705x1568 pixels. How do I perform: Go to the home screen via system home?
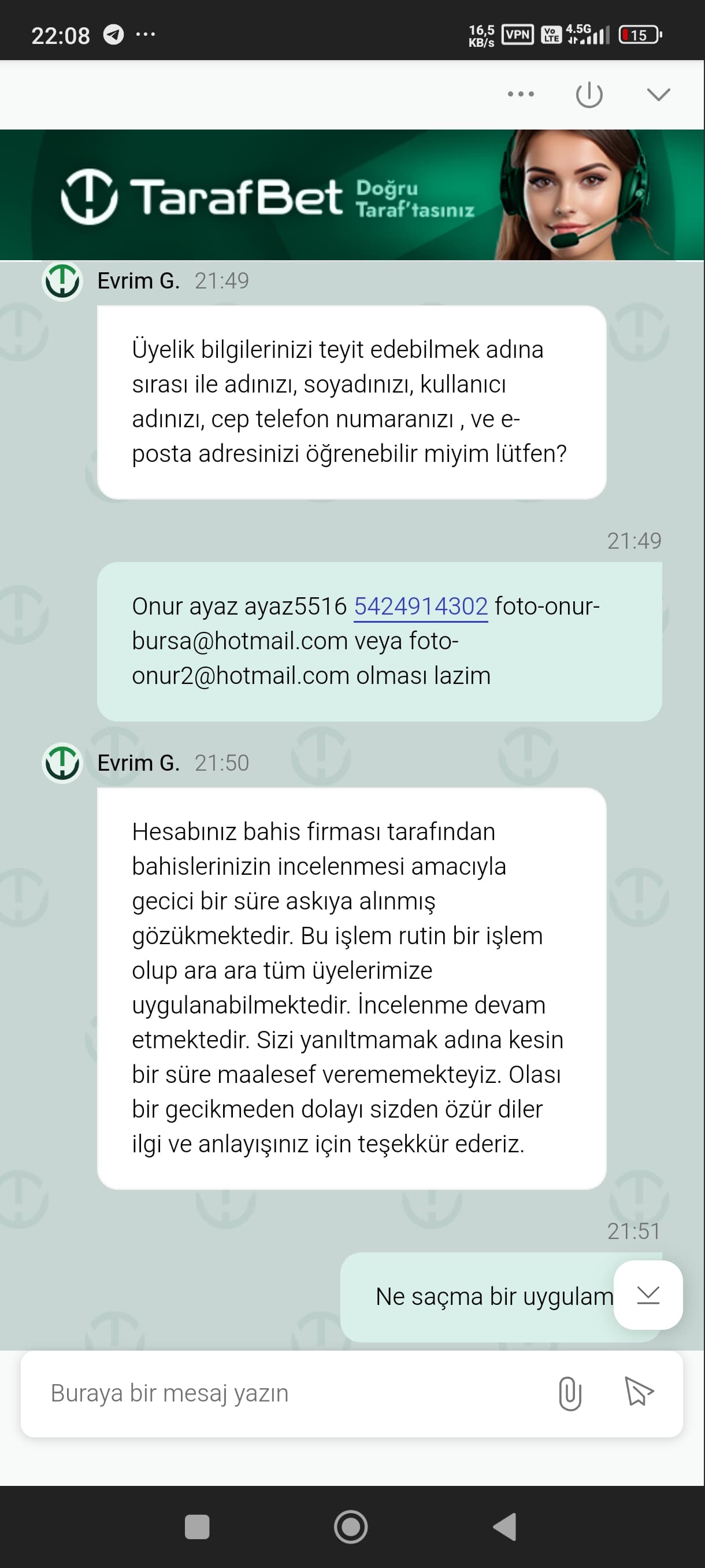[x=351, y=1526]
